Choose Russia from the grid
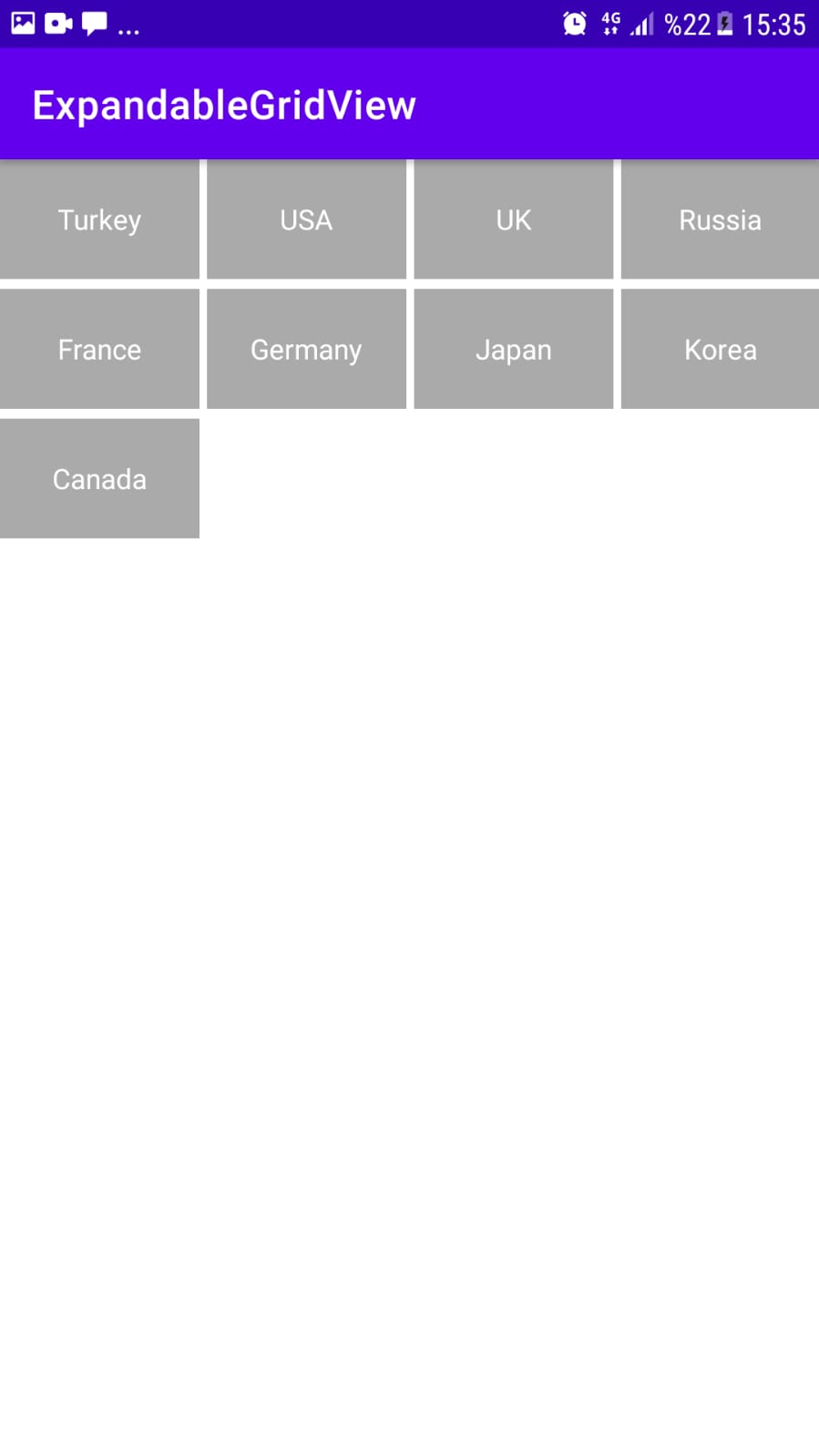 coord(720,219)
